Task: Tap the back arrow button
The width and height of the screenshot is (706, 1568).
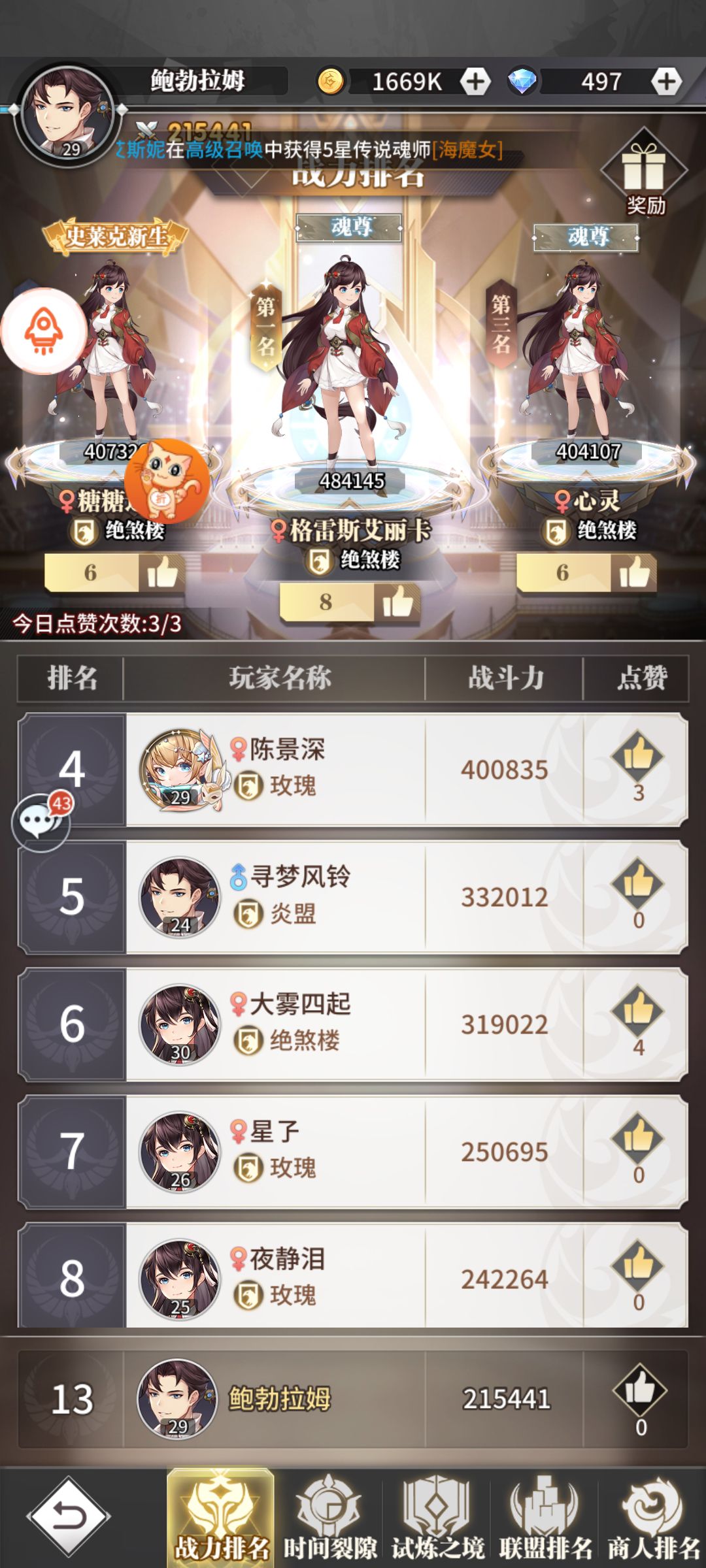Action: point(68,1517)
